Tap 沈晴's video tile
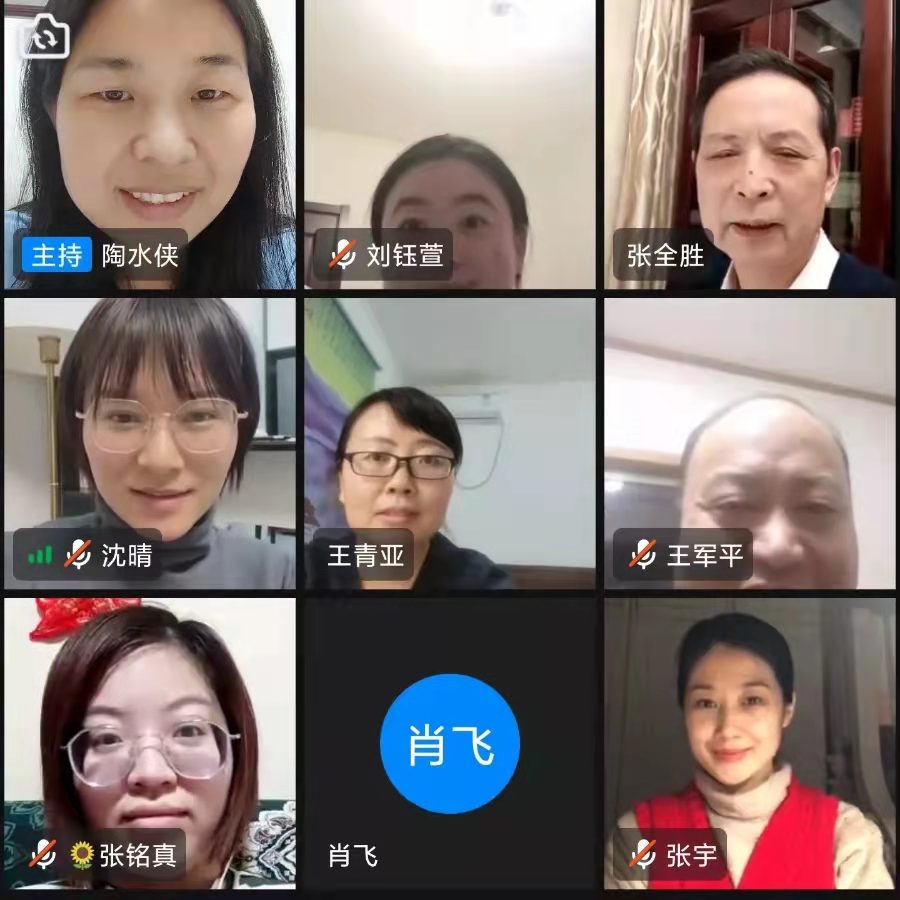This screenshot has width=900, height=900. coord(150,443)
